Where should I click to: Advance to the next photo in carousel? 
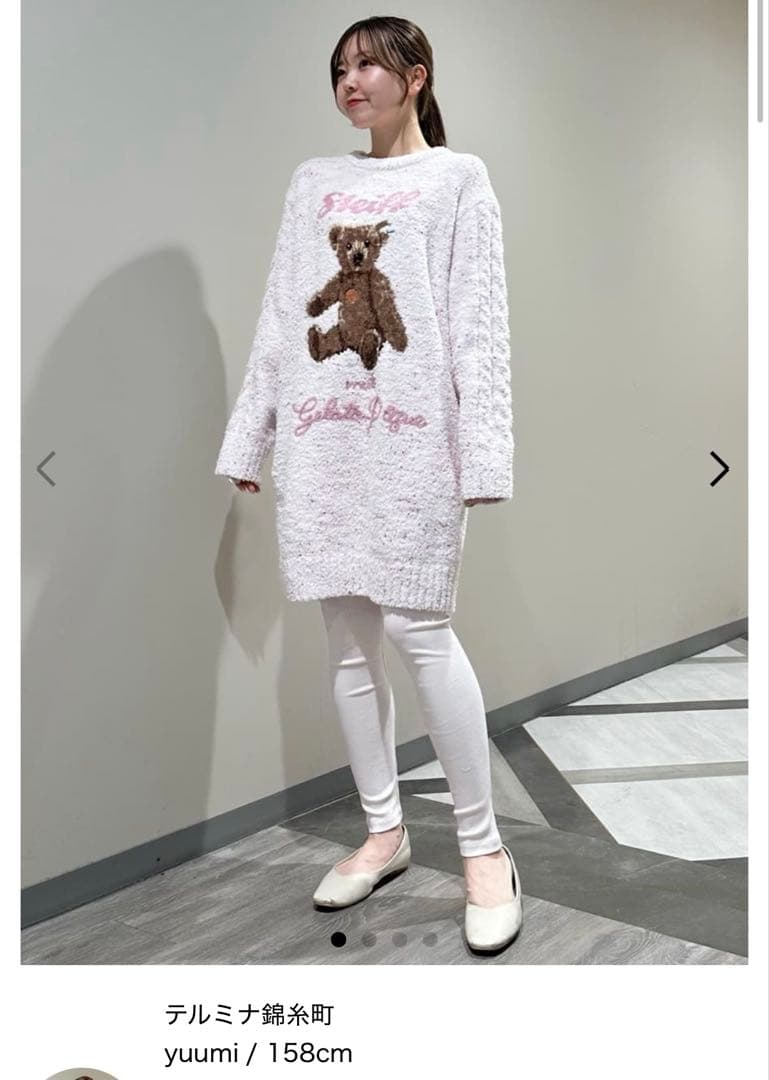[x=719, y=468]
